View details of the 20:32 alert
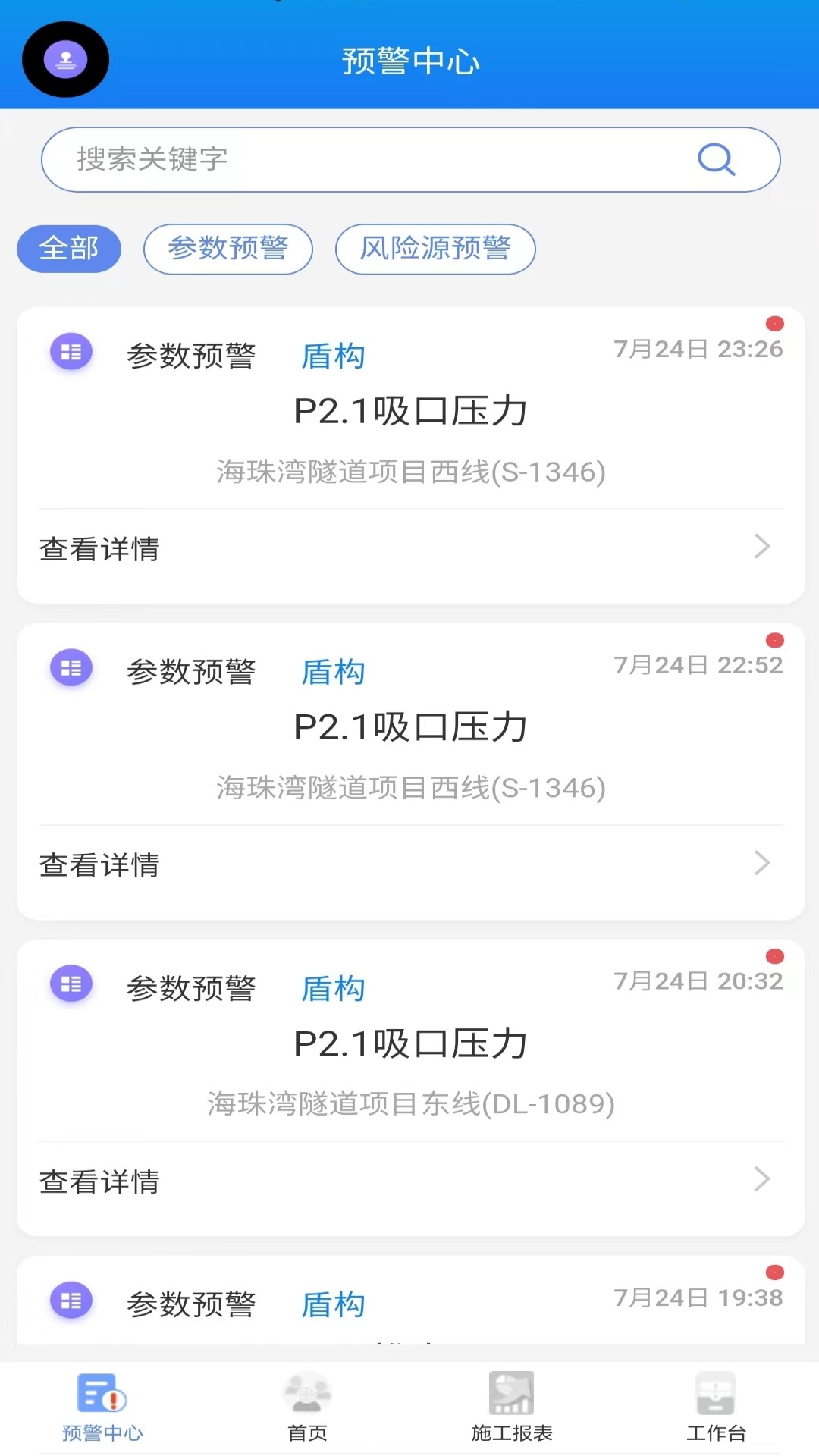 [410, 1180]
